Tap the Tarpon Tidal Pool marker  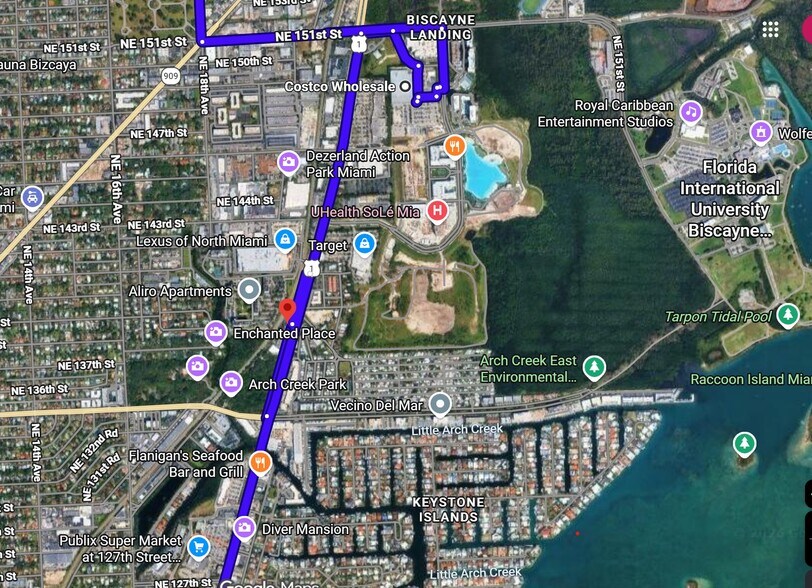coord(789,316)
